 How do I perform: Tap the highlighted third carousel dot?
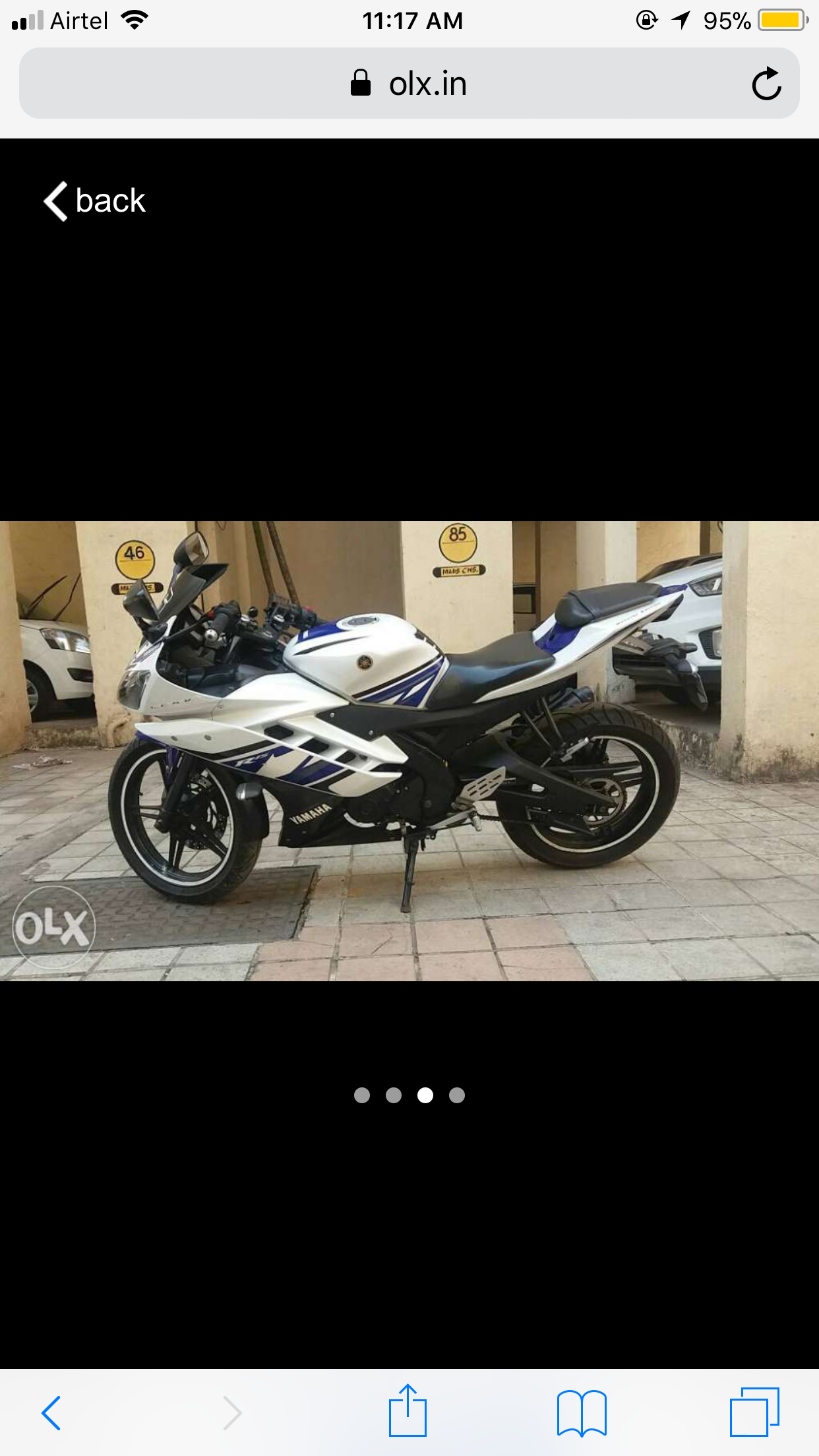(x=426, y=1095)
